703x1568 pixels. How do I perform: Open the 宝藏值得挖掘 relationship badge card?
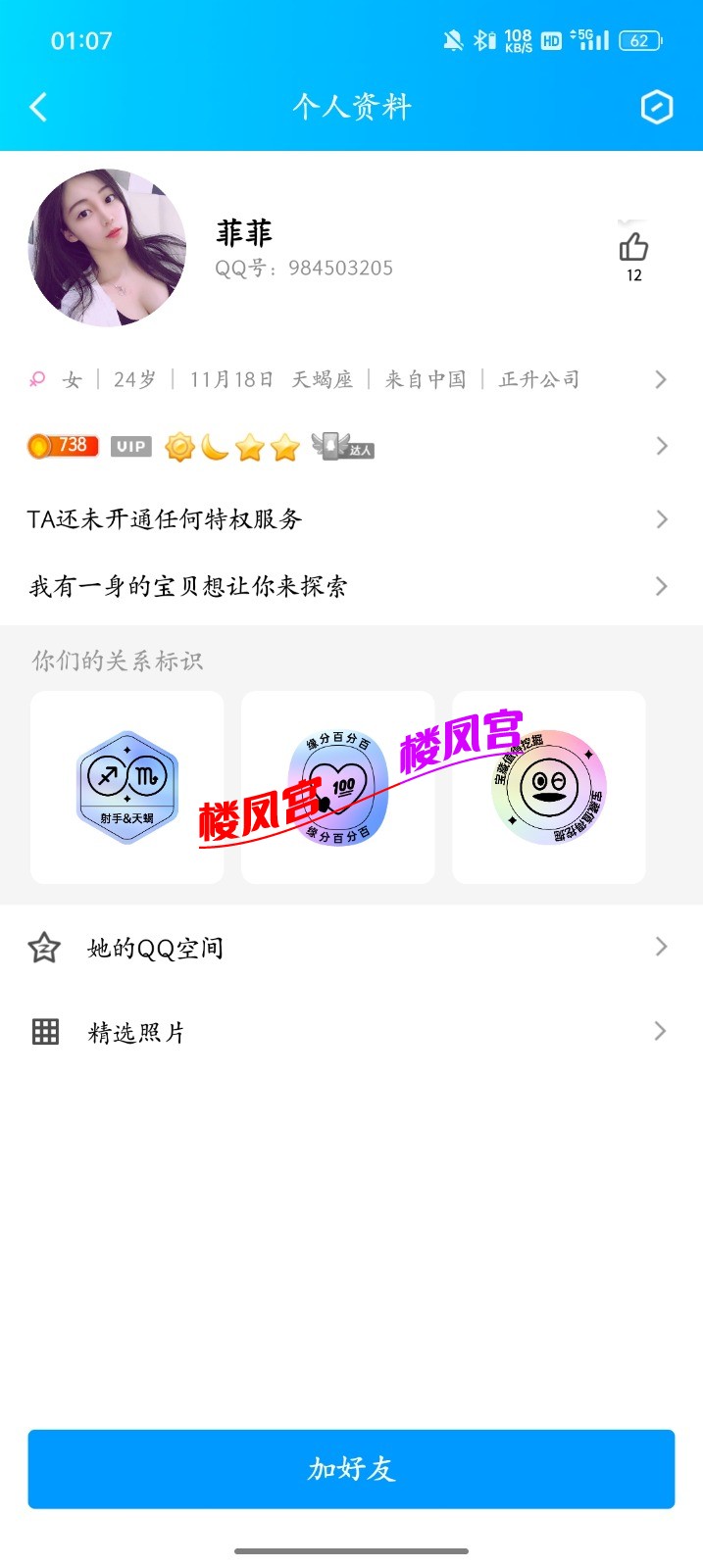(x=549, y=787)
